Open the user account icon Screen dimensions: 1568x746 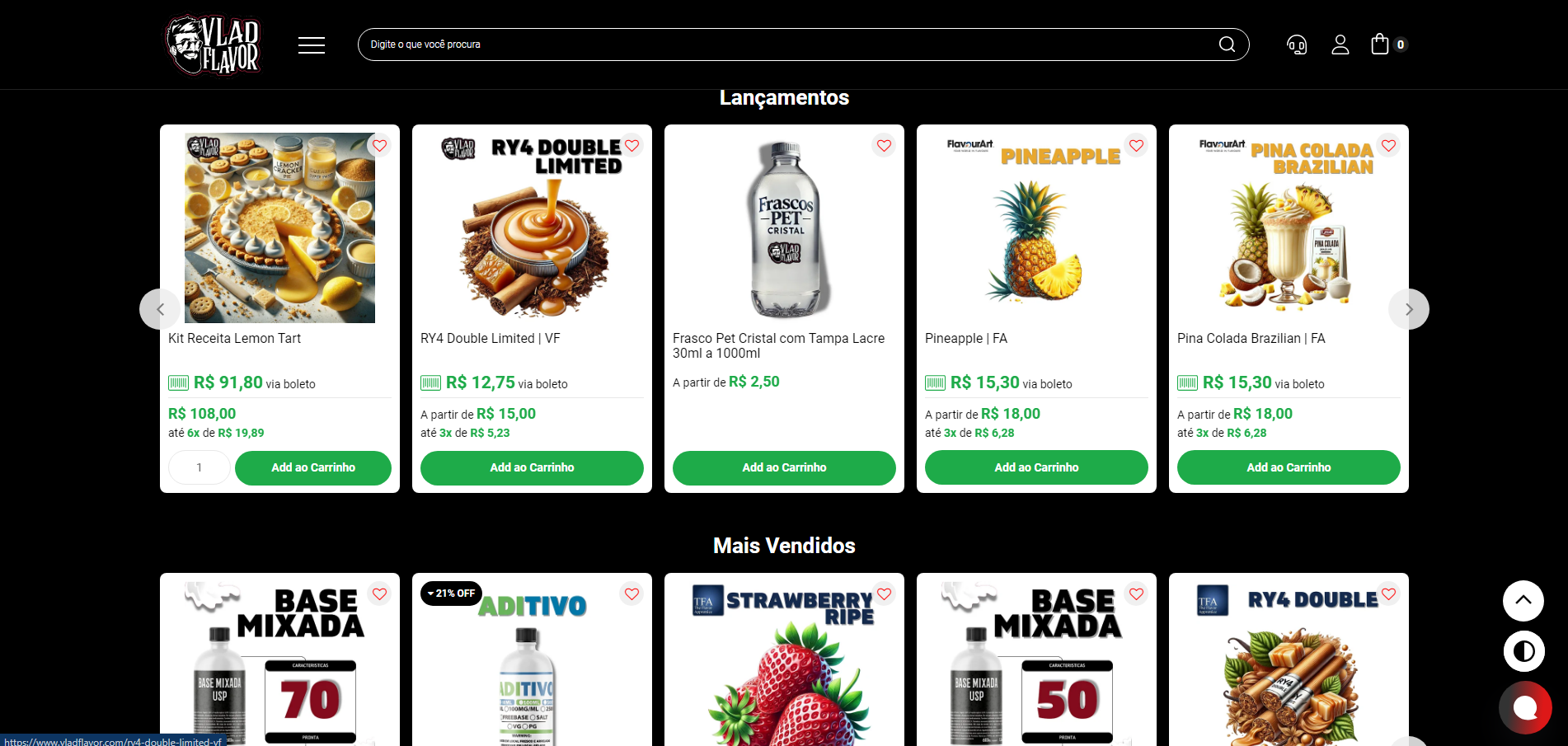tap(1340, 45)
